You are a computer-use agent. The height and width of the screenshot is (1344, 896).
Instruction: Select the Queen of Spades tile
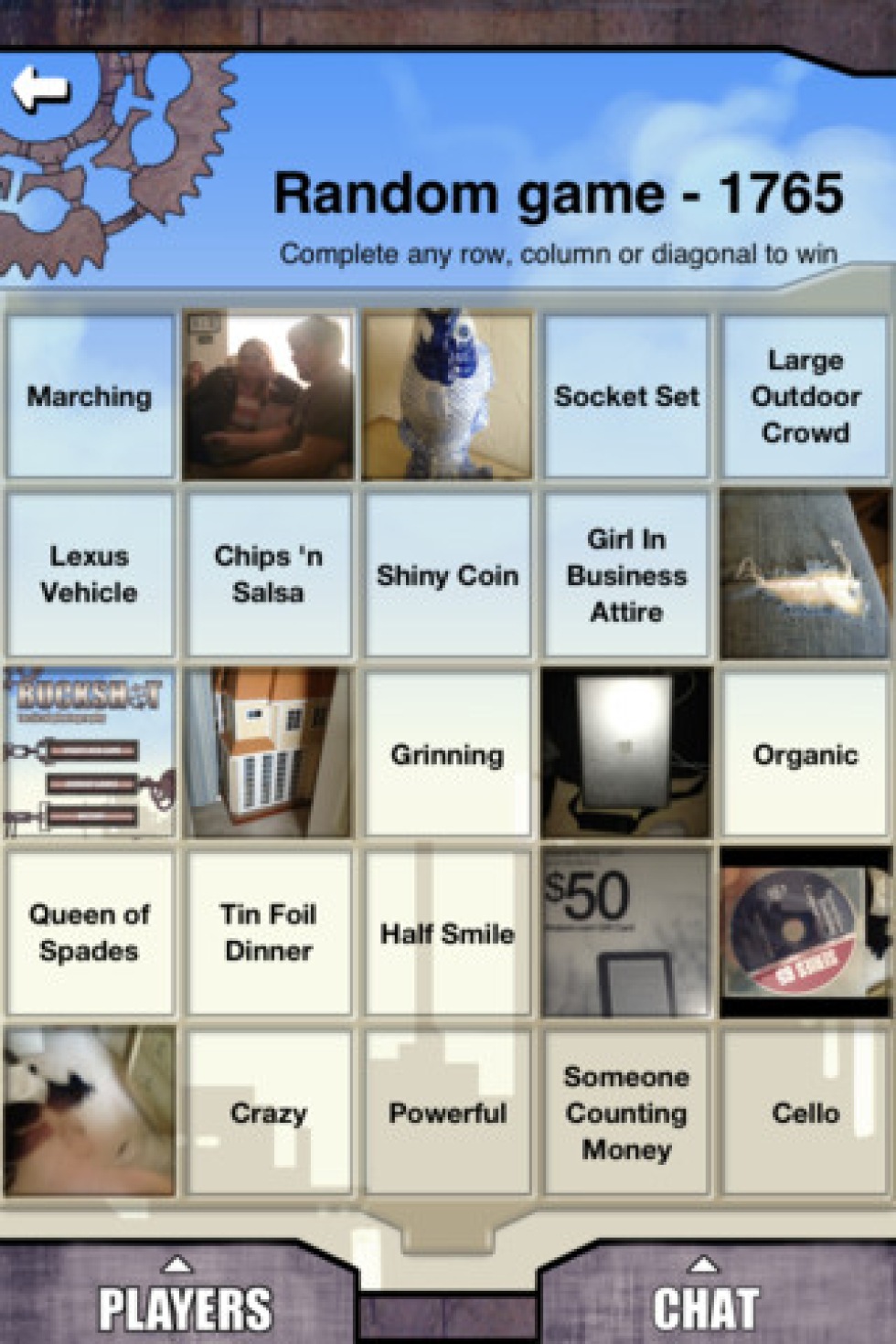pyautogui.click(x=90, y=933)
